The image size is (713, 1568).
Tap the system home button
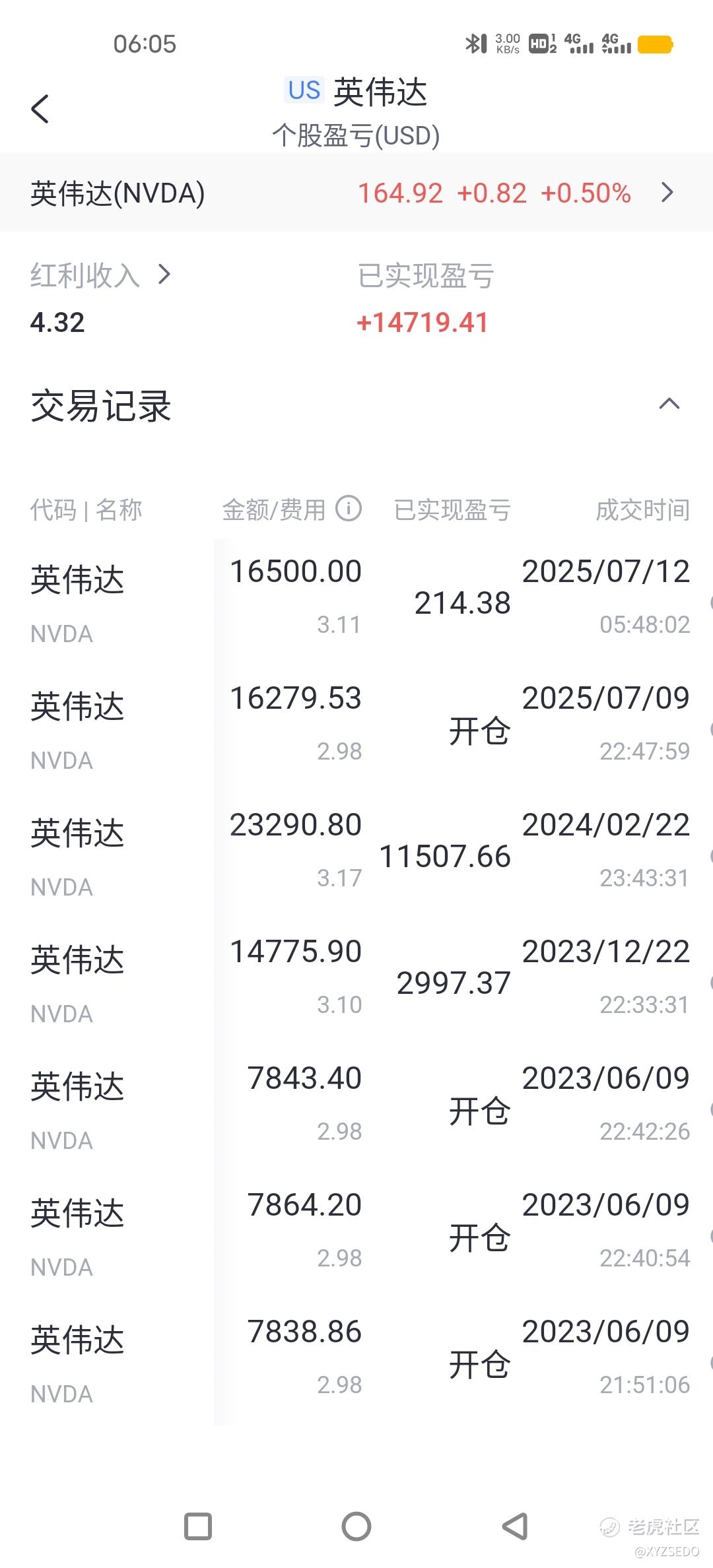click(x=356, y=1526)
